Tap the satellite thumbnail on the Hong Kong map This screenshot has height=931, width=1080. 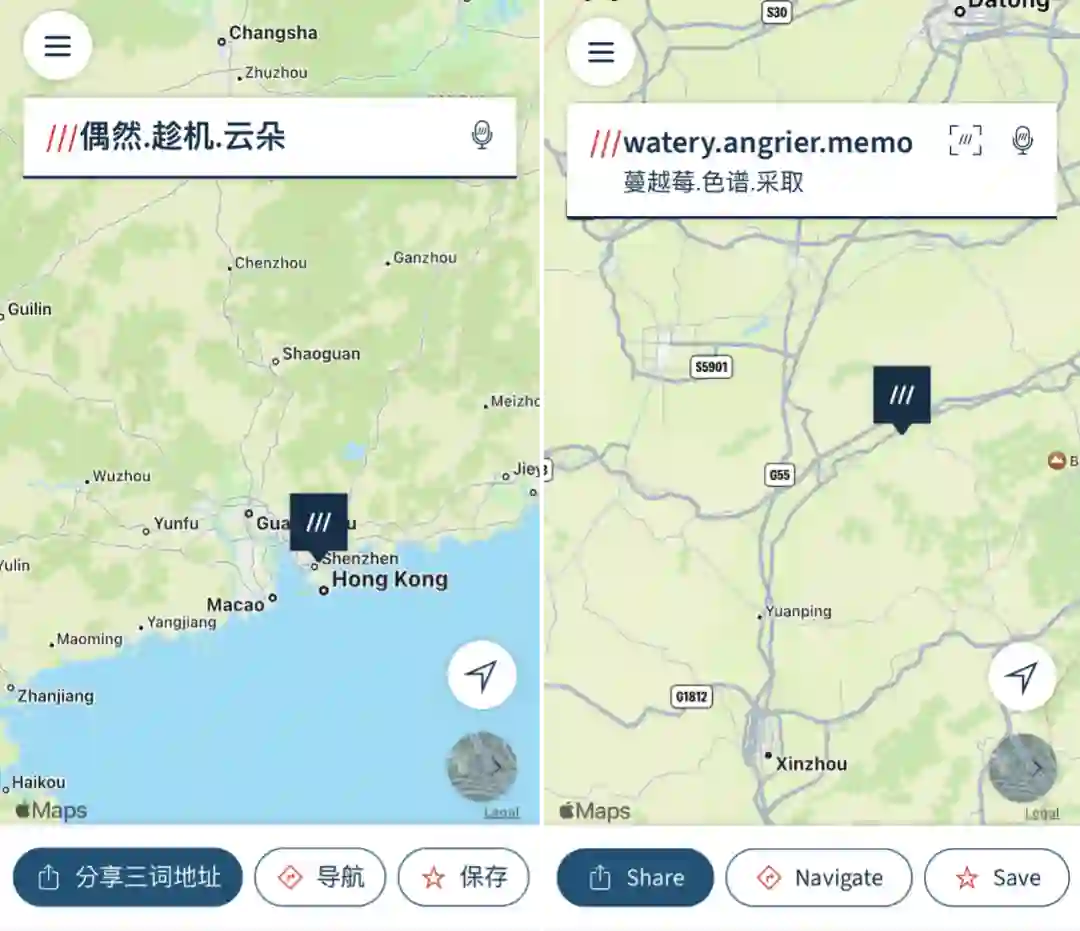point(481,766)
